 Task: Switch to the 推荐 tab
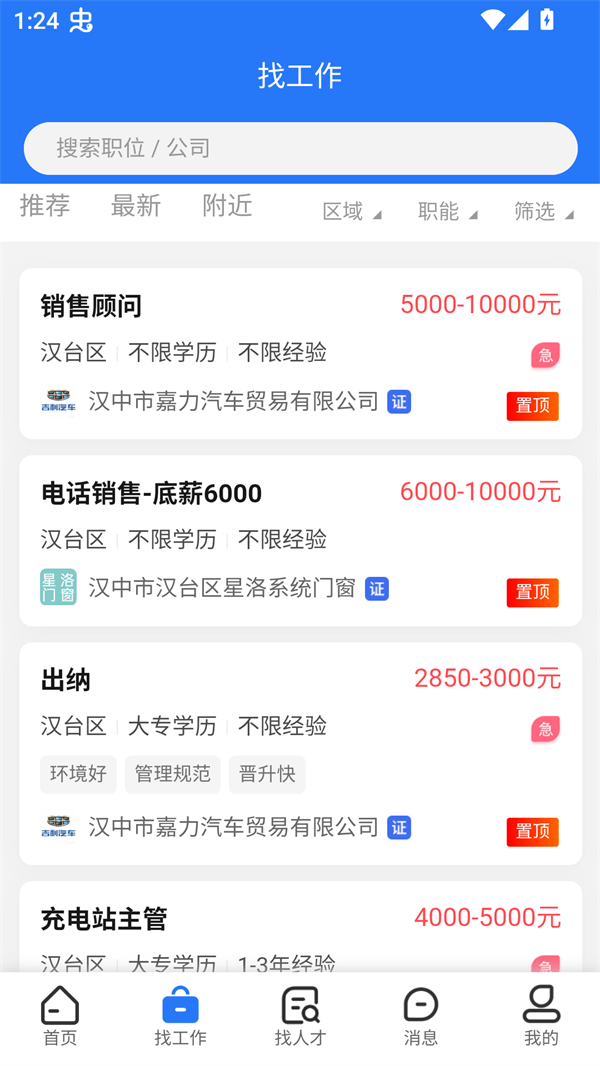coord(45,206)
